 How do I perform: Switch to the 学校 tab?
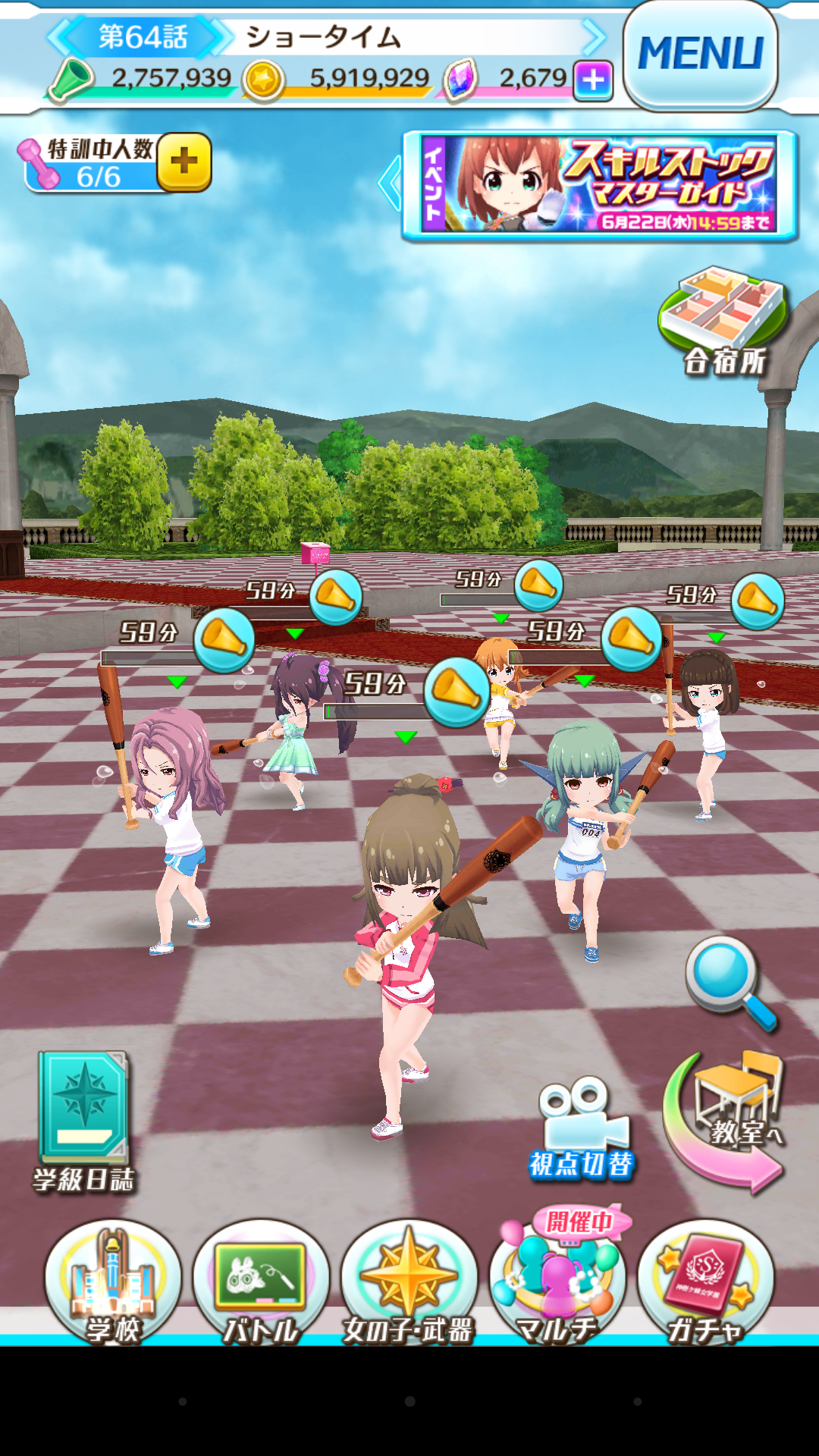coord(112,1282)
